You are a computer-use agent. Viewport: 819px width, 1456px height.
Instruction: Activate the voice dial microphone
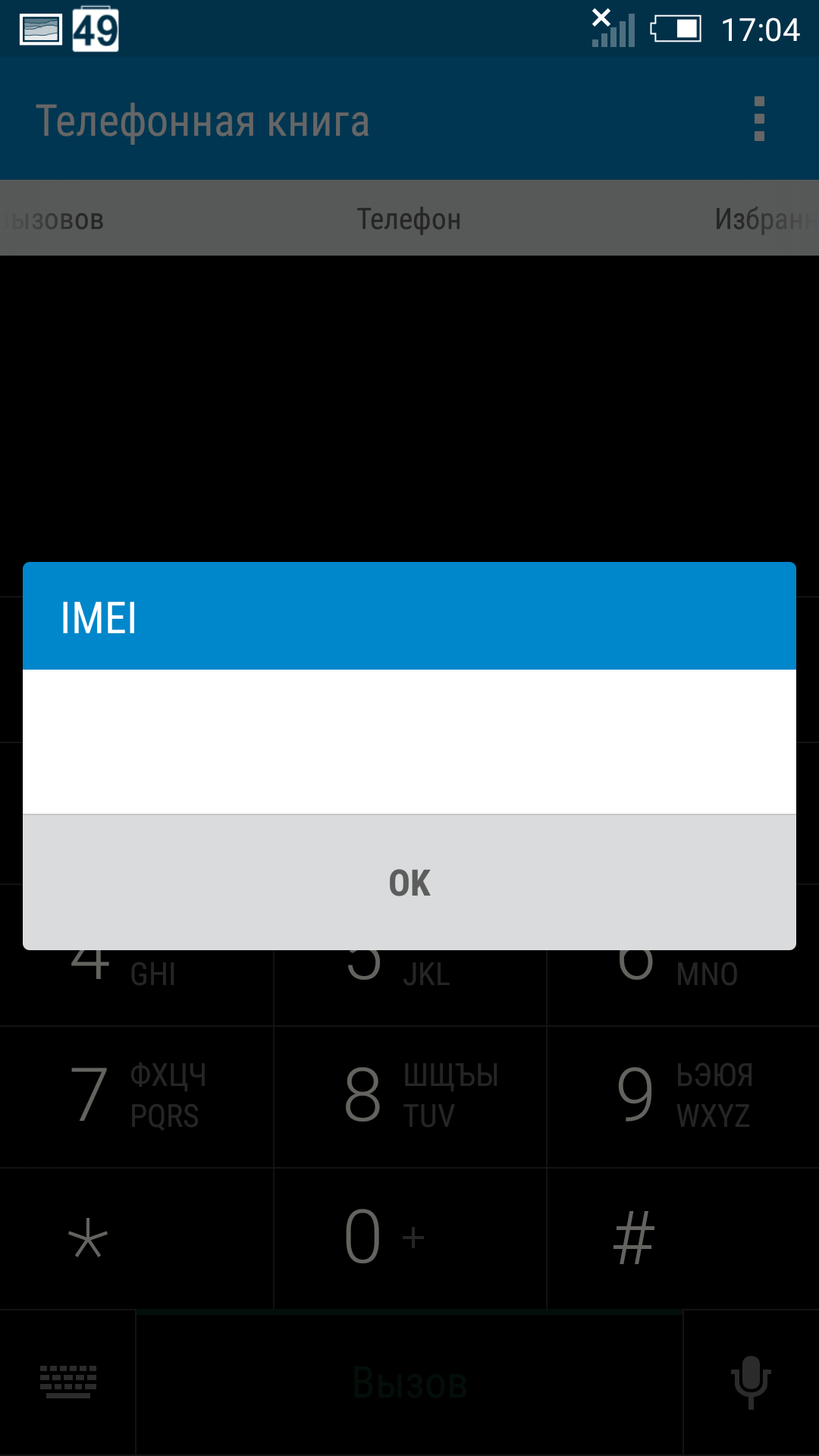(751, 1382)
